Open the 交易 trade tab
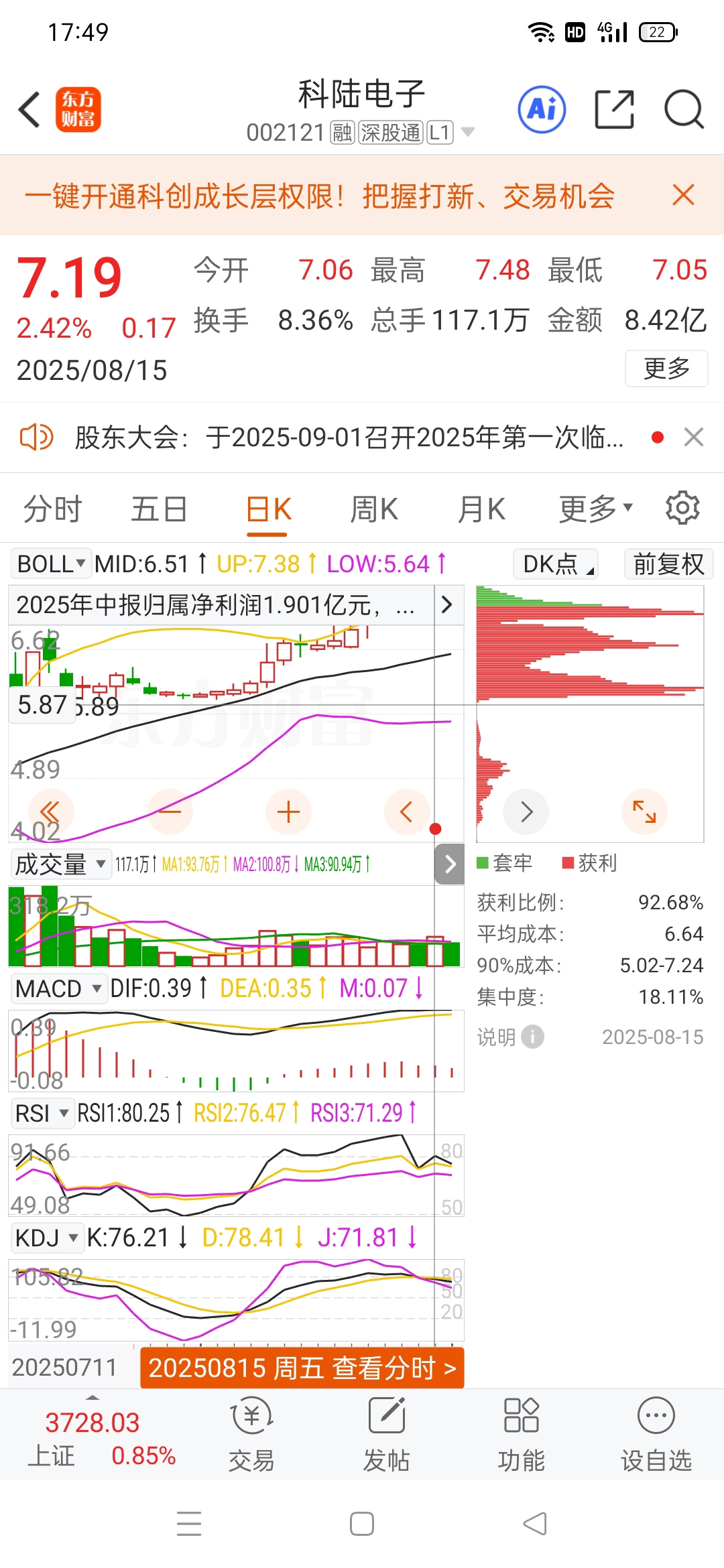The image size is (724, 1568). (251, 1434)
